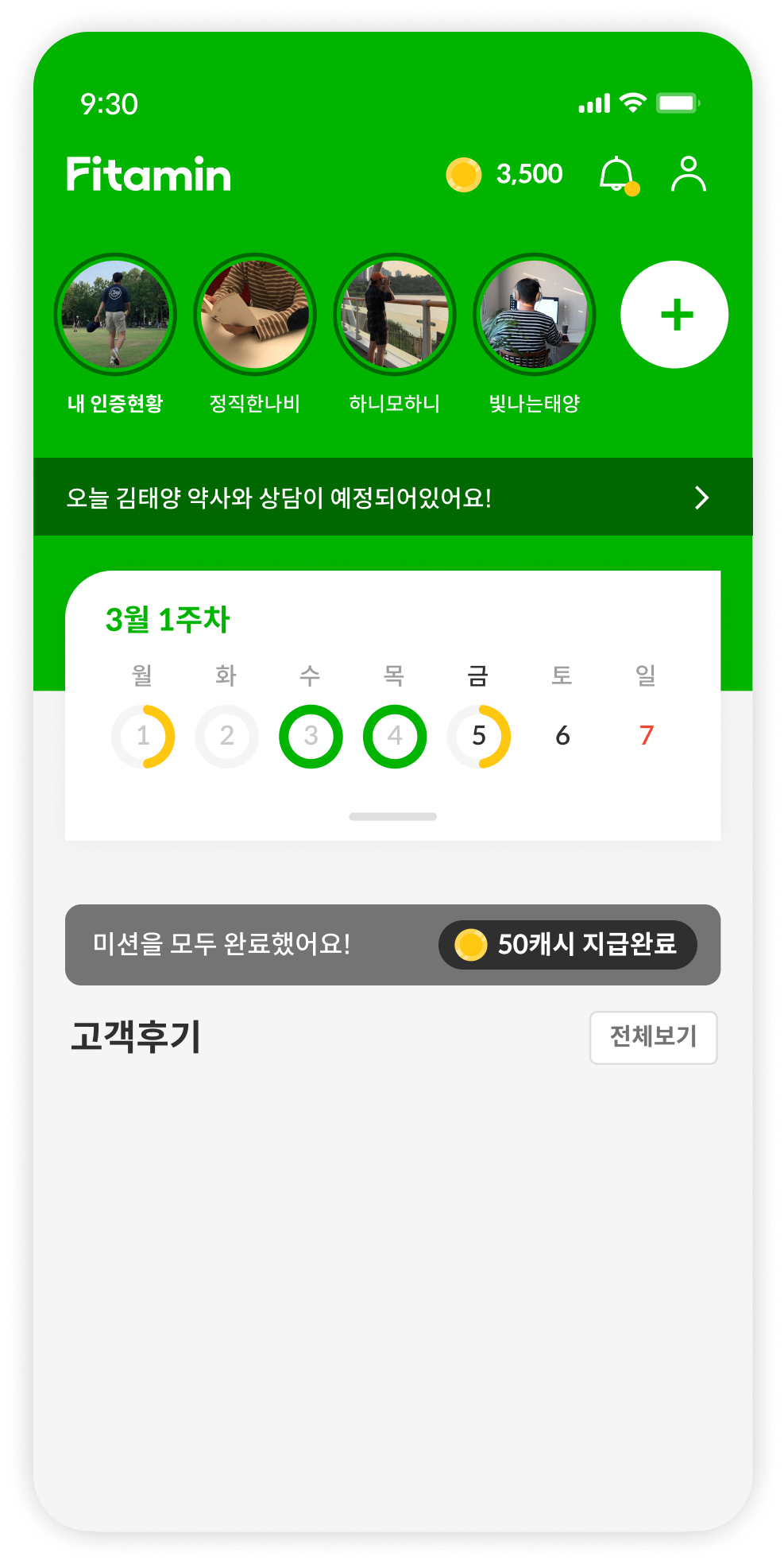Expand the weekly calendar handle

pos(392,816)
